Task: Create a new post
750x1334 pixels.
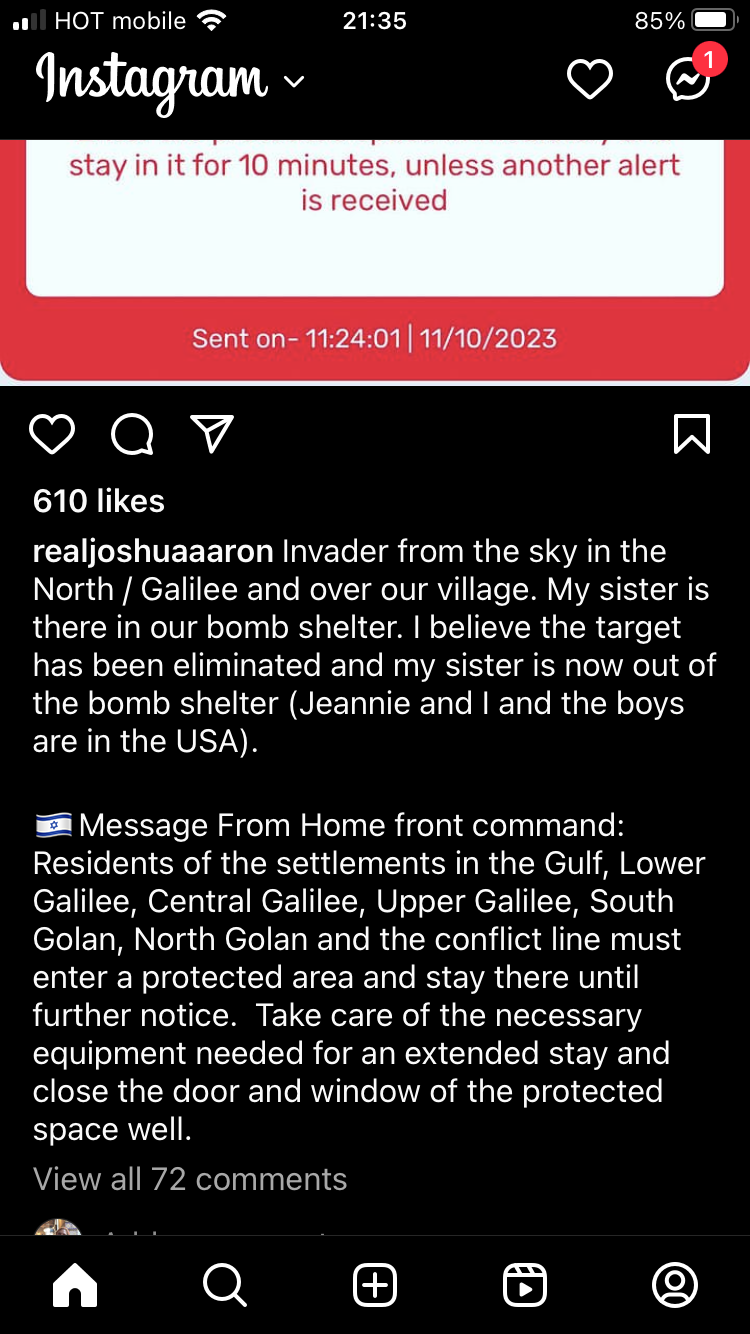Action: pyautogui.click(x=375, y=1285)
